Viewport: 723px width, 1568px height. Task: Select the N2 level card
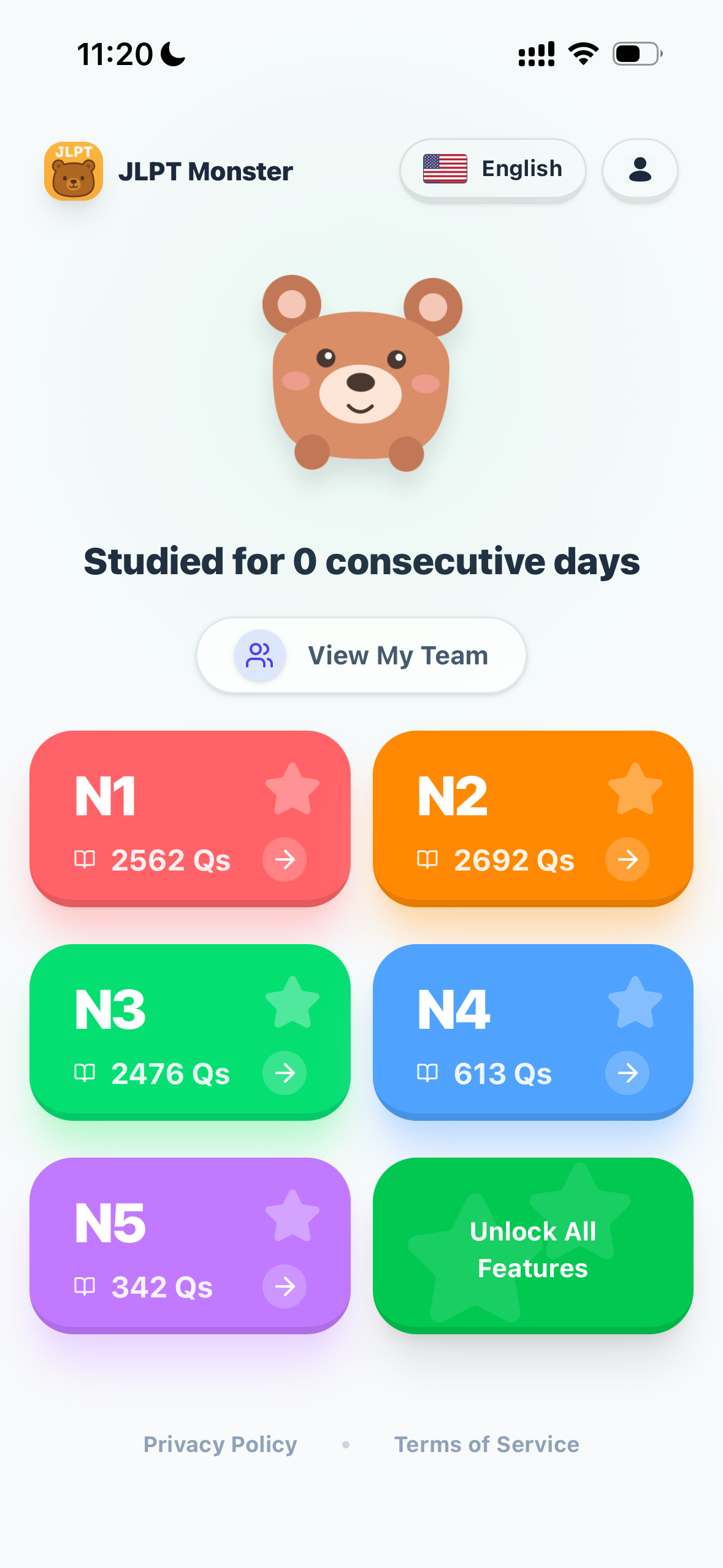tap(532, 817)
